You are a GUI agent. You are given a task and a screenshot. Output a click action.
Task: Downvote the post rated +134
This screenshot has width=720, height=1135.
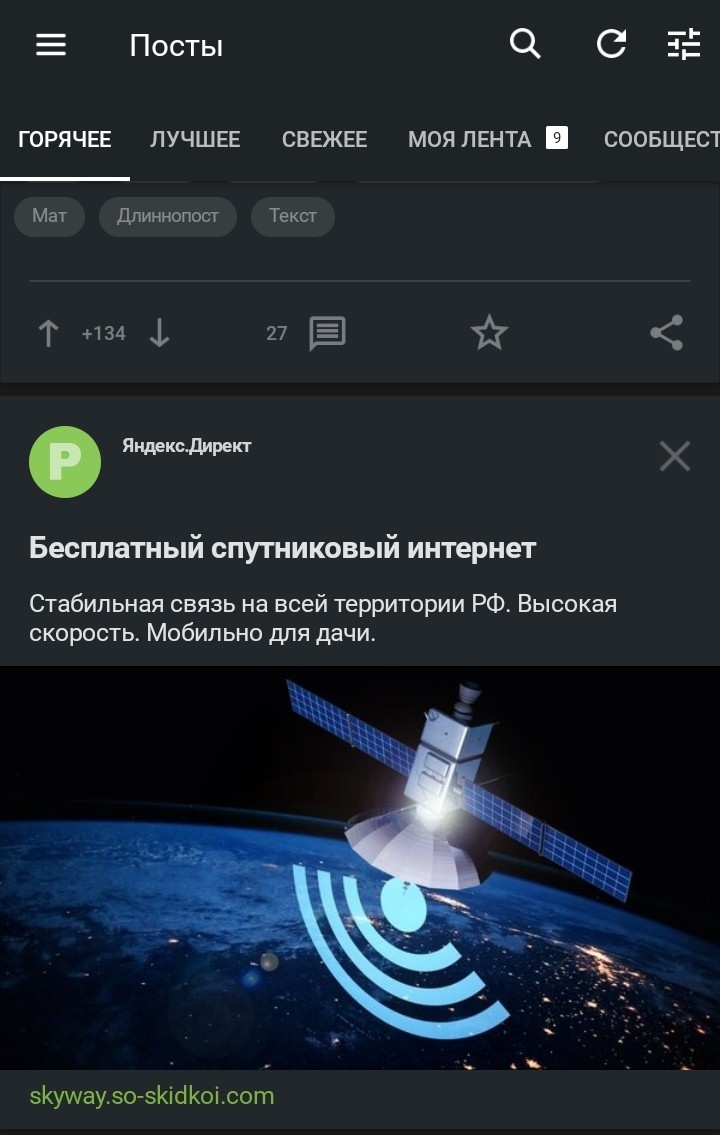[160, 333]
